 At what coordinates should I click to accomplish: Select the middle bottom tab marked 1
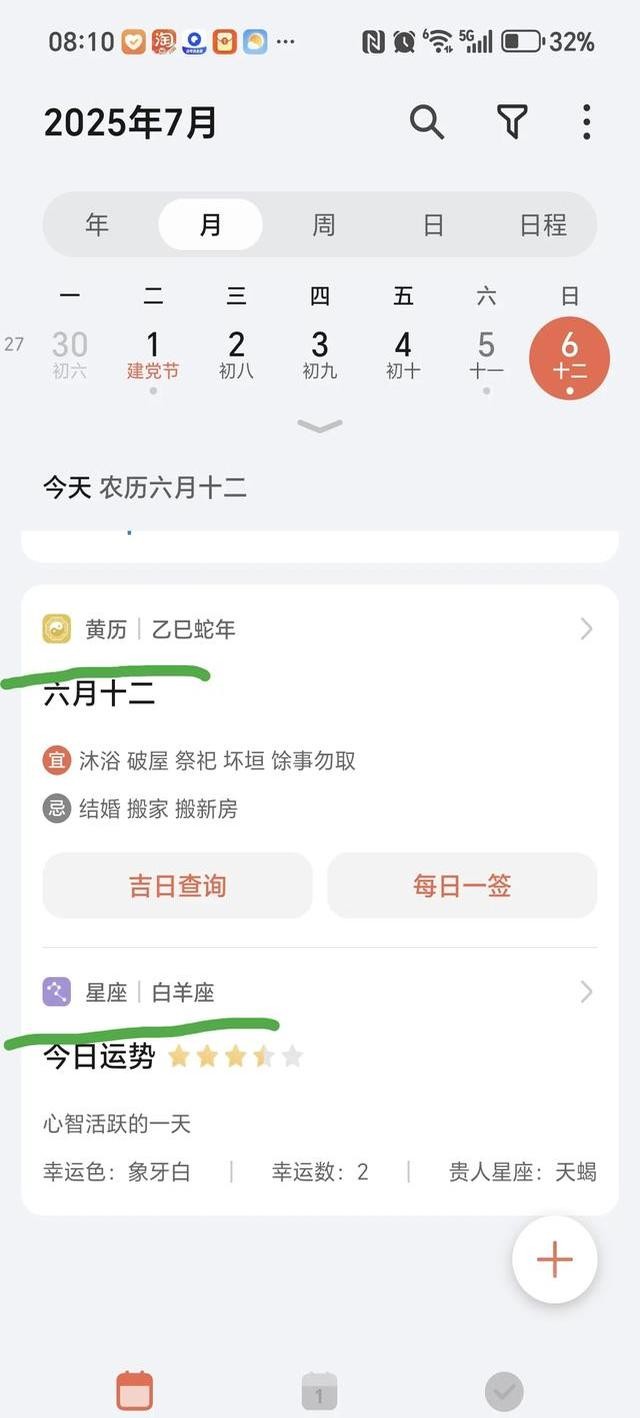pos(320,1392)
